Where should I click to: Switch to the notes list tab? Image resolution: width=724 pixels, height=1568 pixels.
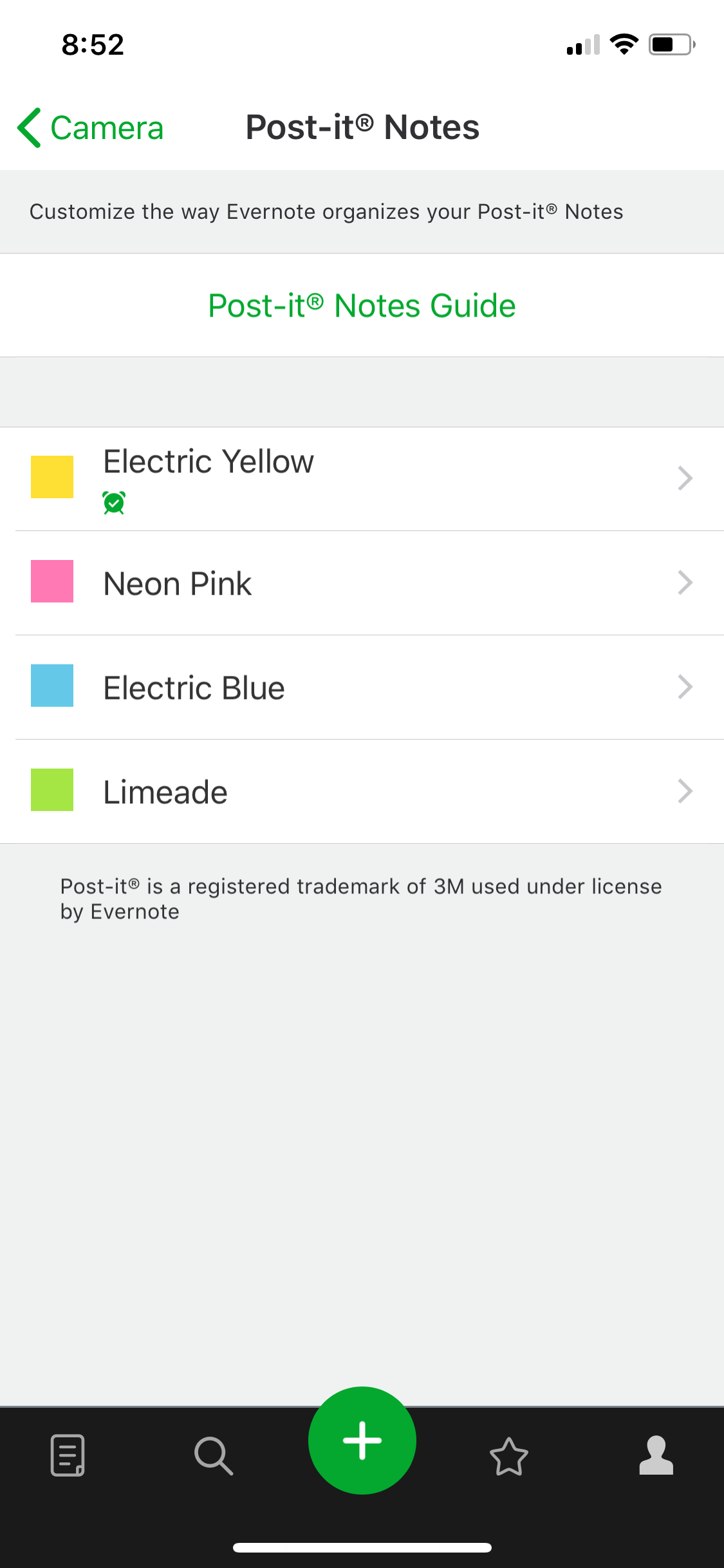coord(68,1455)
